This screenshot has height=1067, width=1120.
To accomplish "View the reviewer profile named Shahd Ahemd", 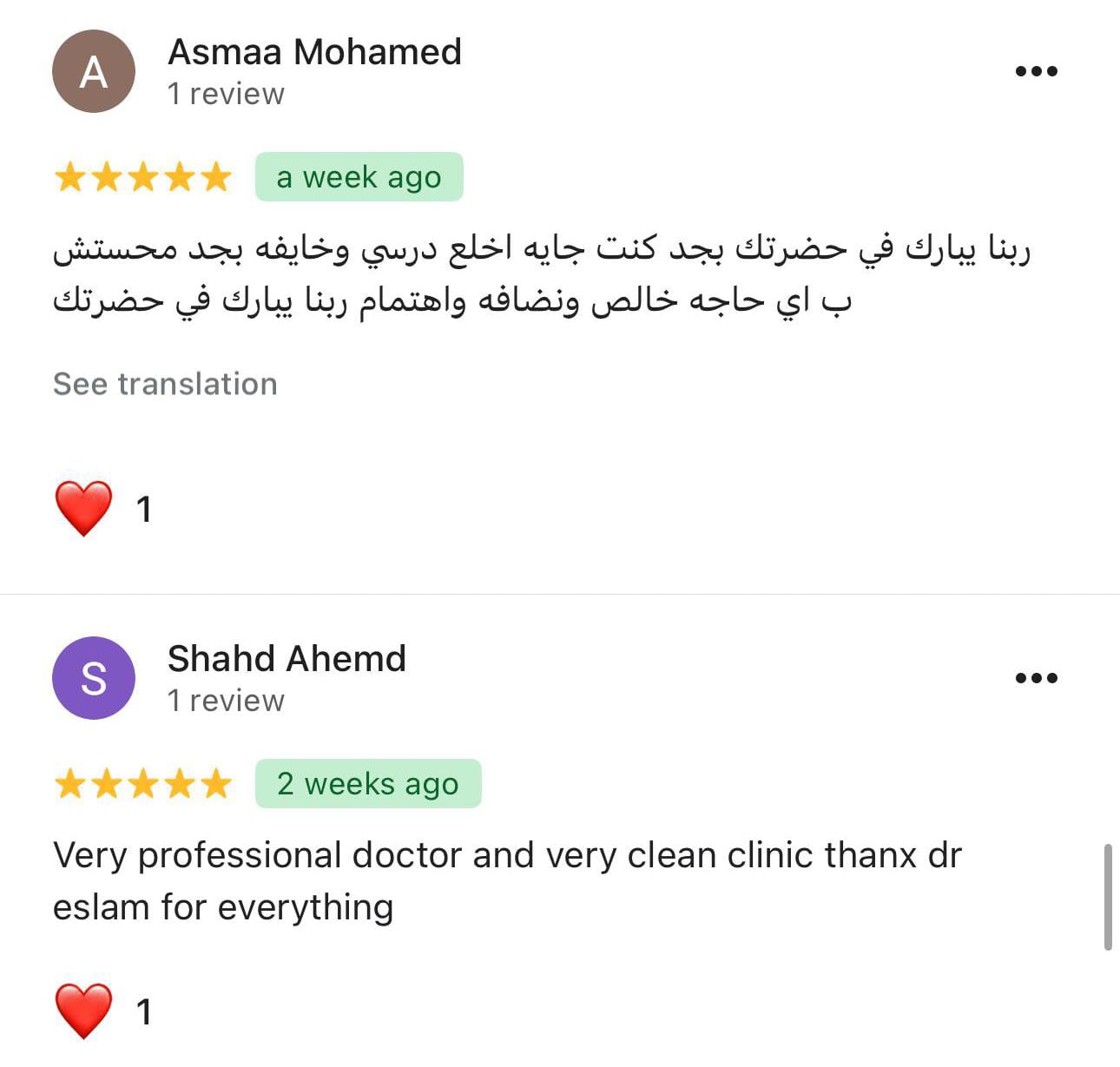I will coord(287,659).
